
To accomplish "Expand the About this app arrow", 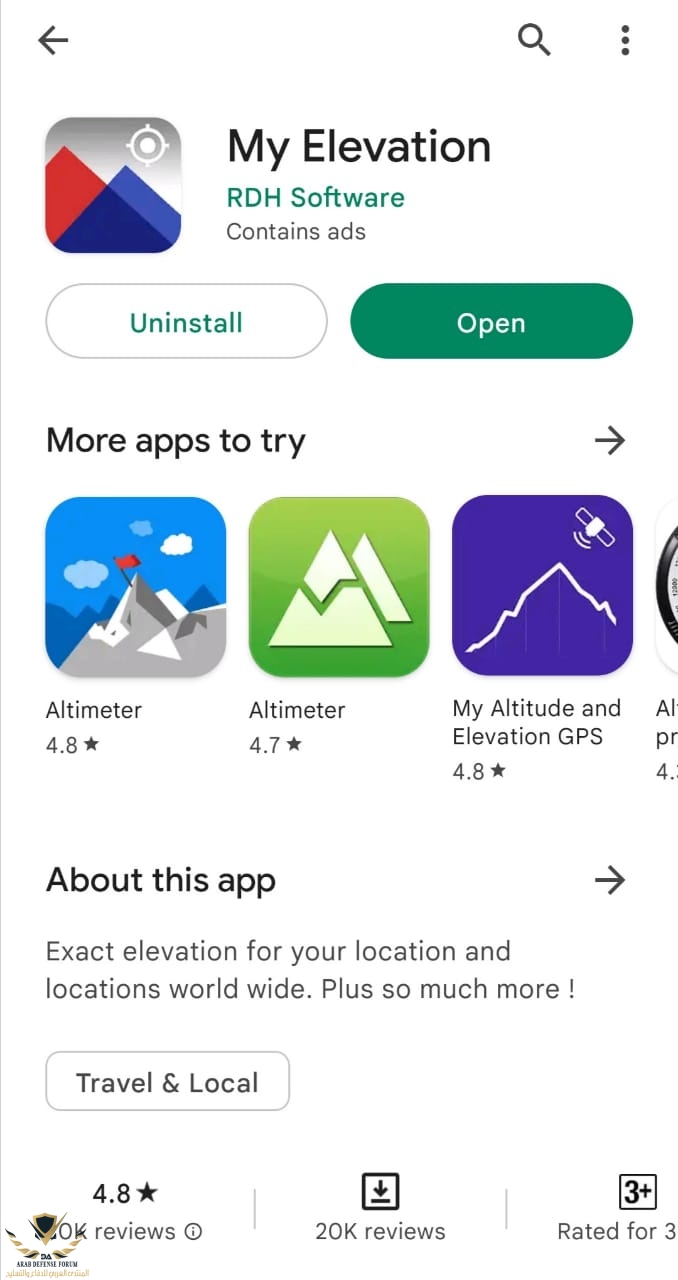I will point(609,880).
